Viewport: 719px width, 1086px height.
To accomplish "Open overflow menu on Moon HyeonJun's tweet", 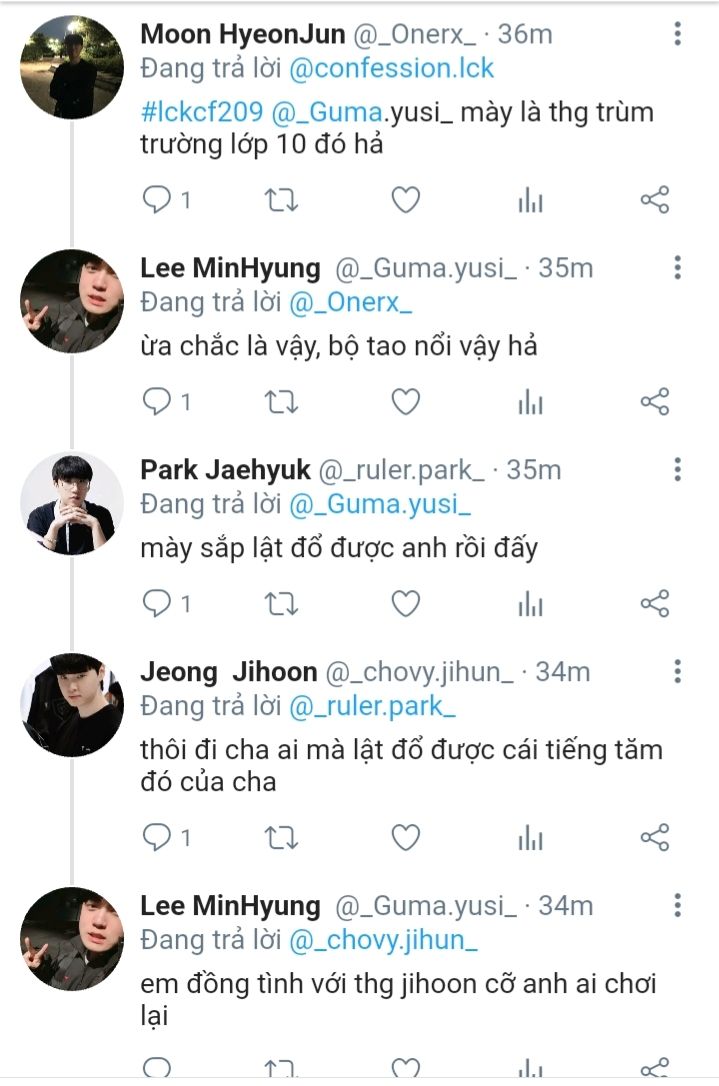I will 677,33.
